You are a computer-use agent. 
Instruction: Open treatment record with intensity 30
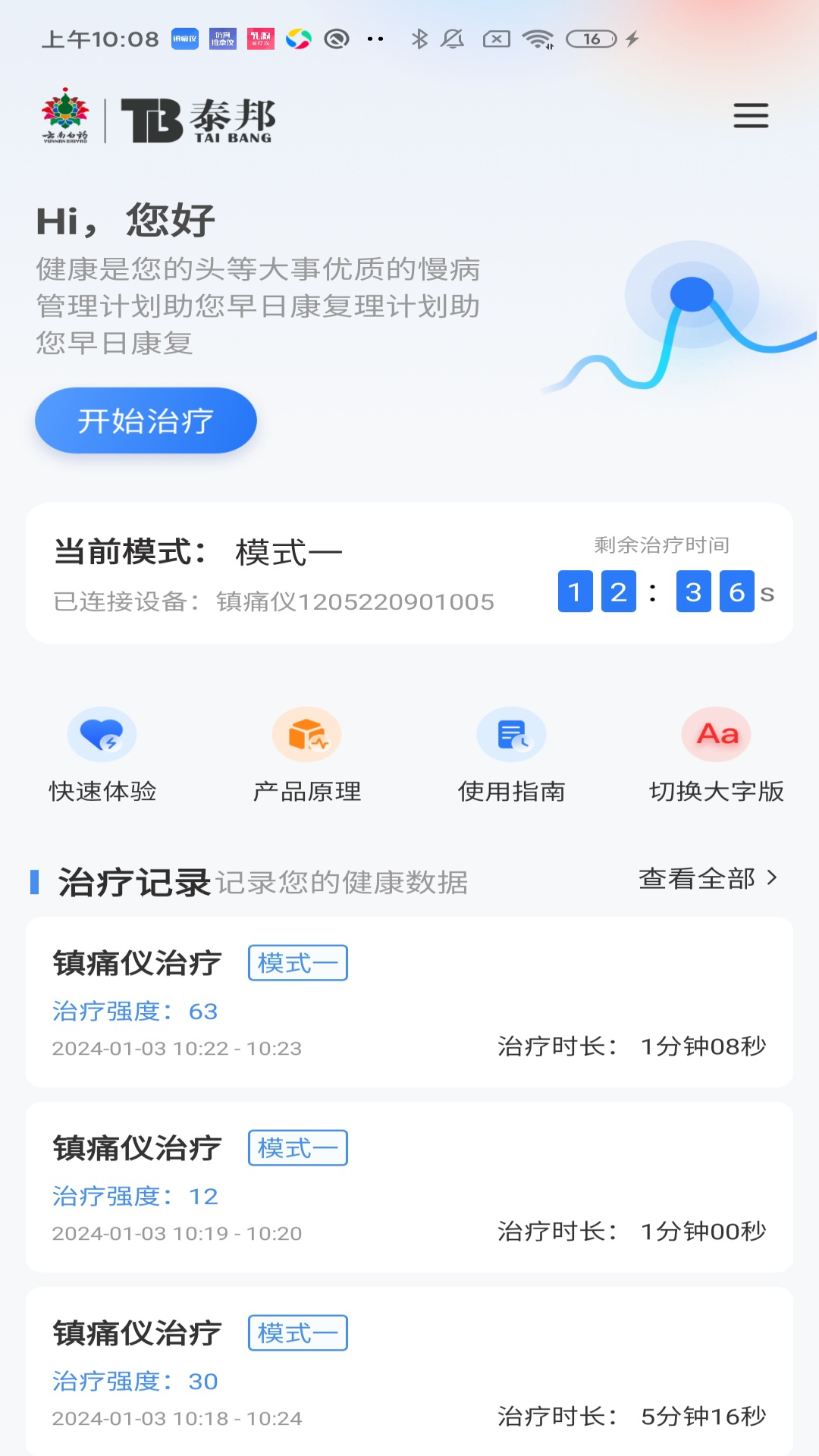[x=409, y=1373]
